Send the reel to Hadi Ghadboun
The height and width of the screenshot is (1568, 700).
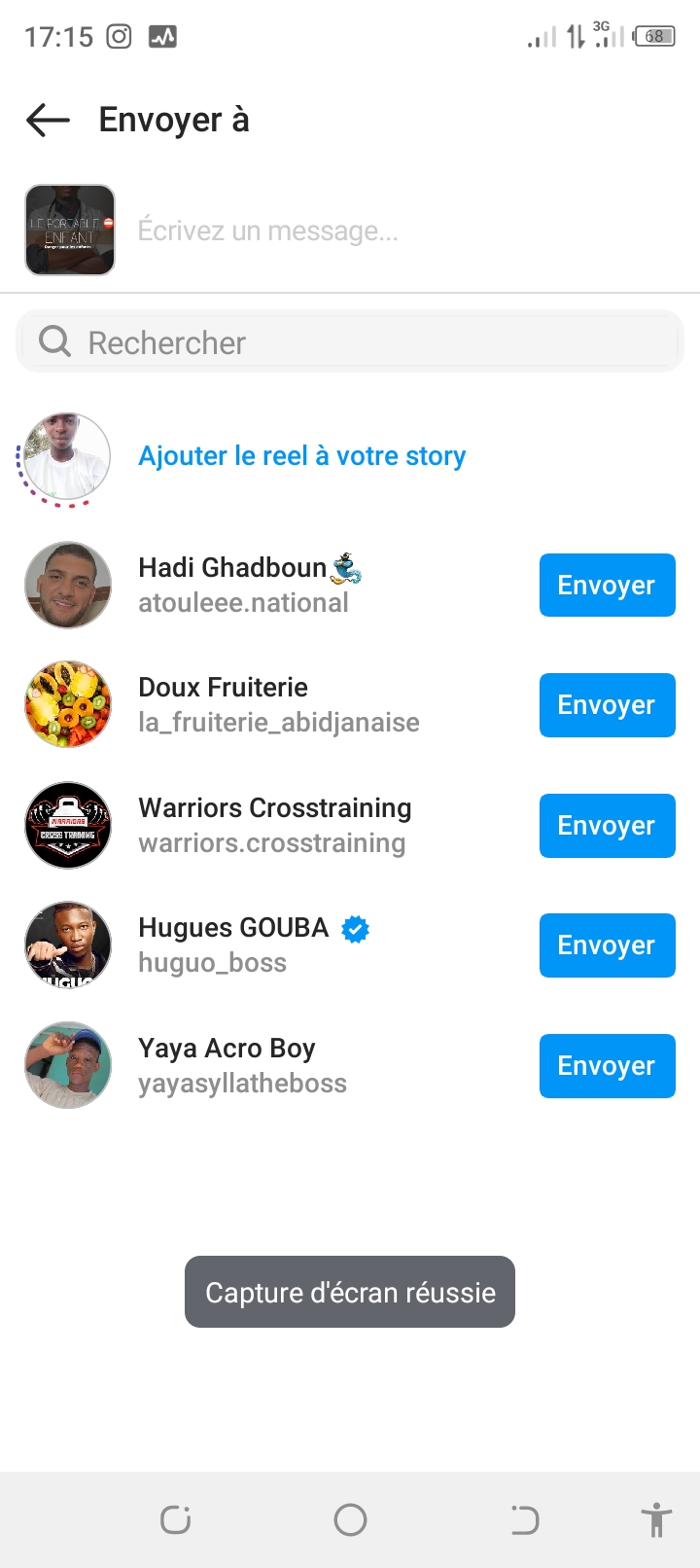607,586
